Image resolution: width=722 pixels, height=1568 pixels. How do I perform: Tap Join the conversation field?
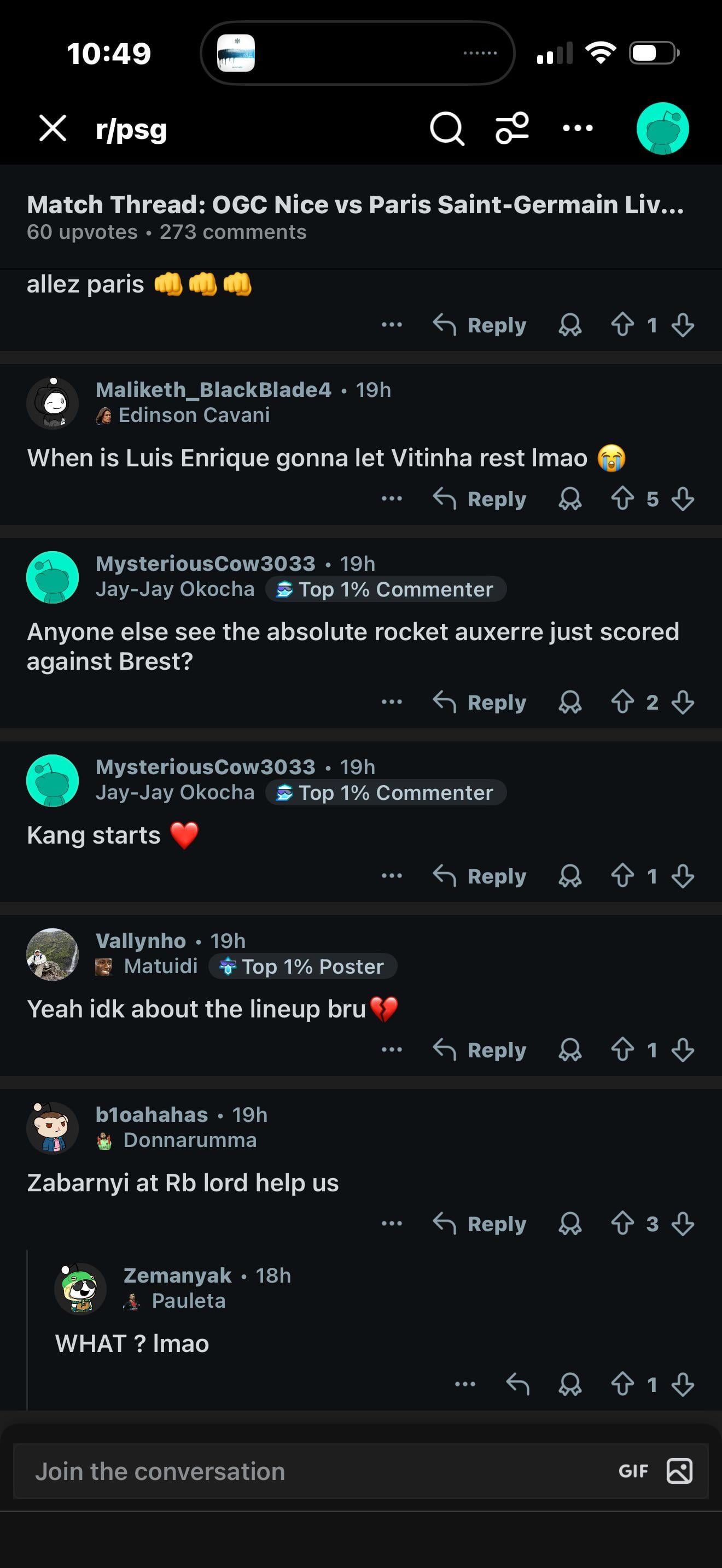tap(304, 1471)
